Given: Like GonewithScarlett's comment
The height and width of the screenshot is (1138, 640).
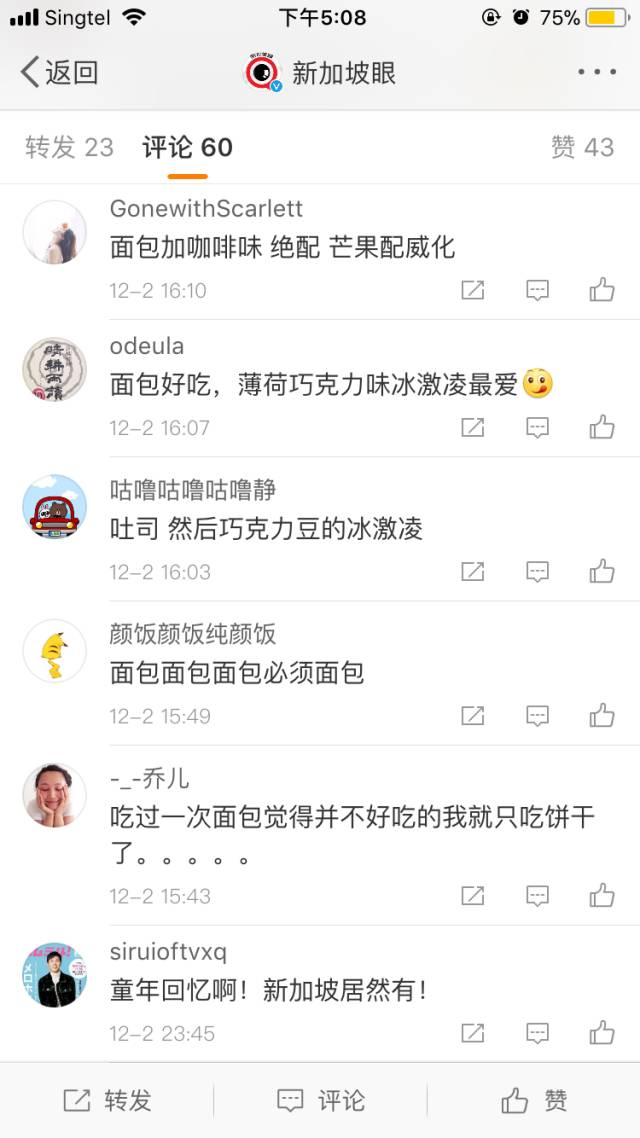Looking at the screenshot, I should click(601, 290).
